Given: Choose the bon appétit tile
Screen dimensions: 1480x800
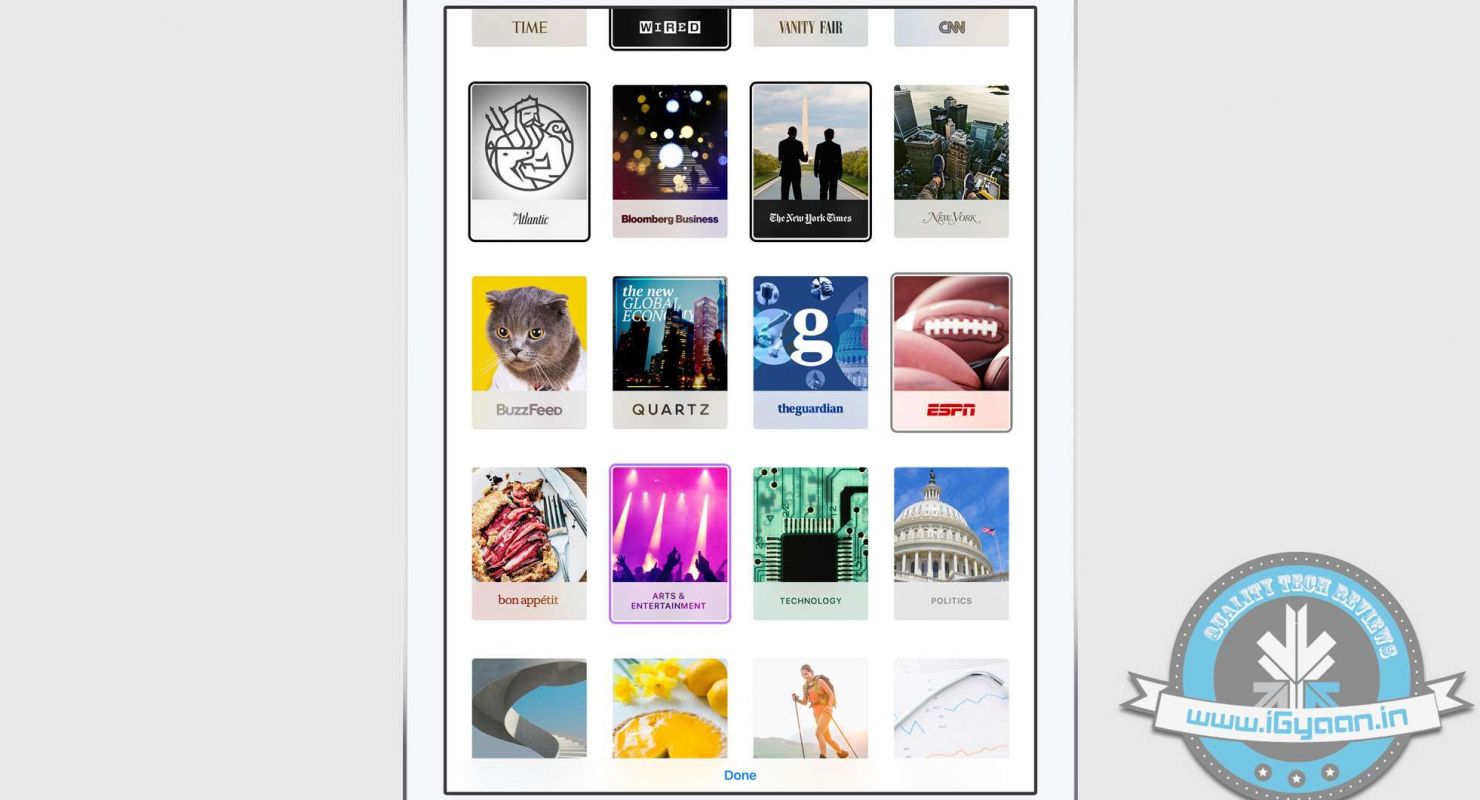Looking at the screenshot, I should 529,543.
